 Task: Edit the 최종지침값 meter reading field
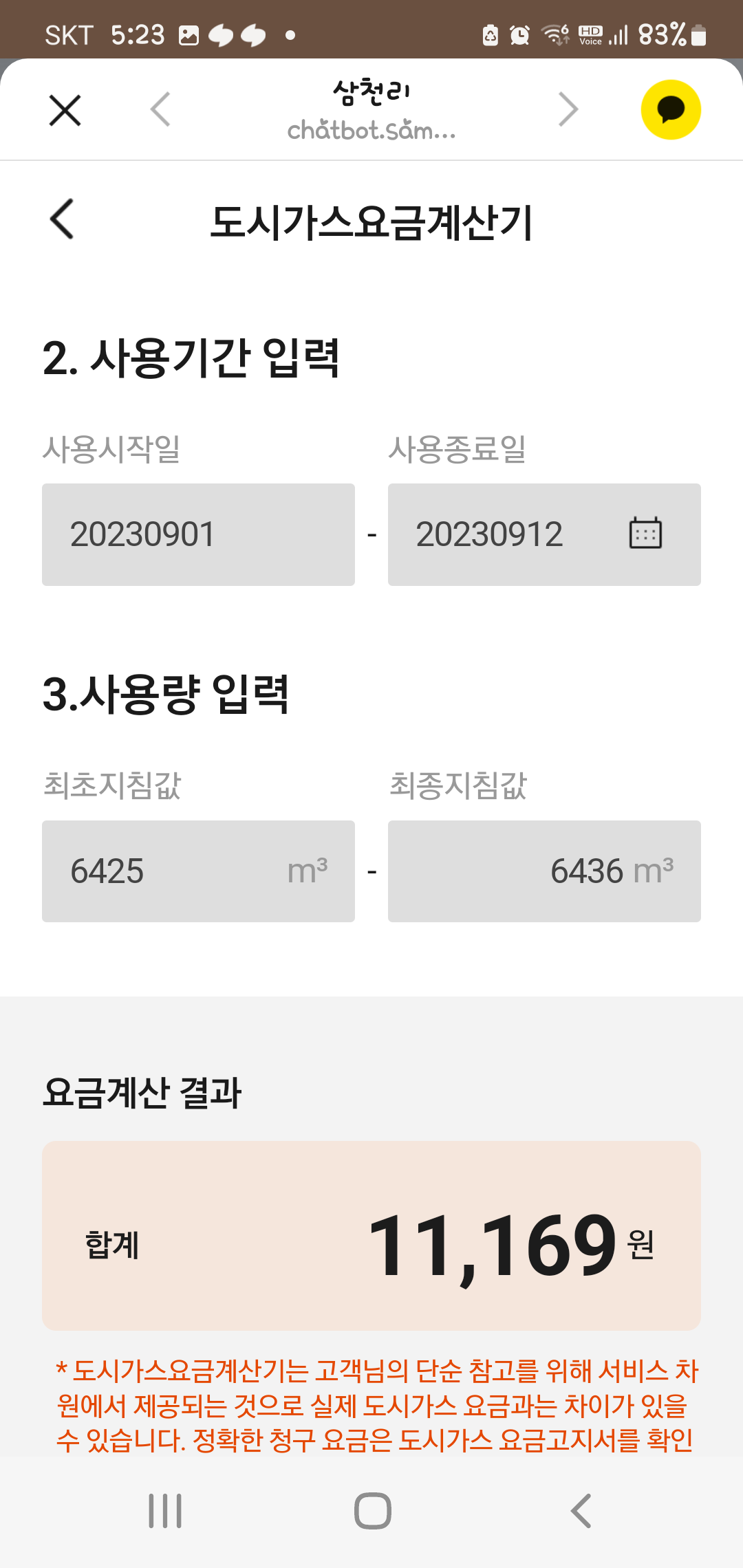click(543, 871)
